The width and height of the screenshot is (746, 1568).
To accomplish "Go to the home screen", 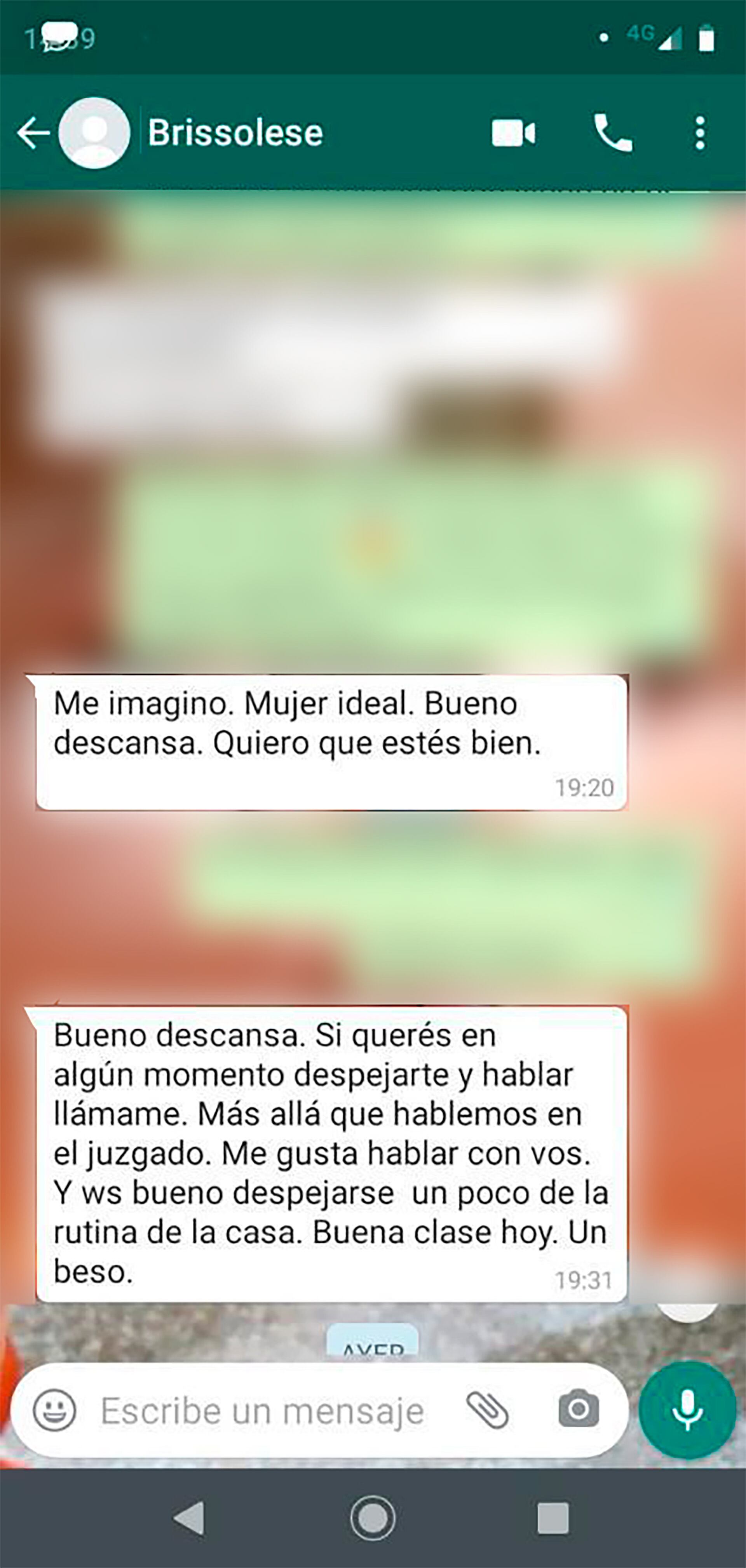I will click(x=373, y=1518).
